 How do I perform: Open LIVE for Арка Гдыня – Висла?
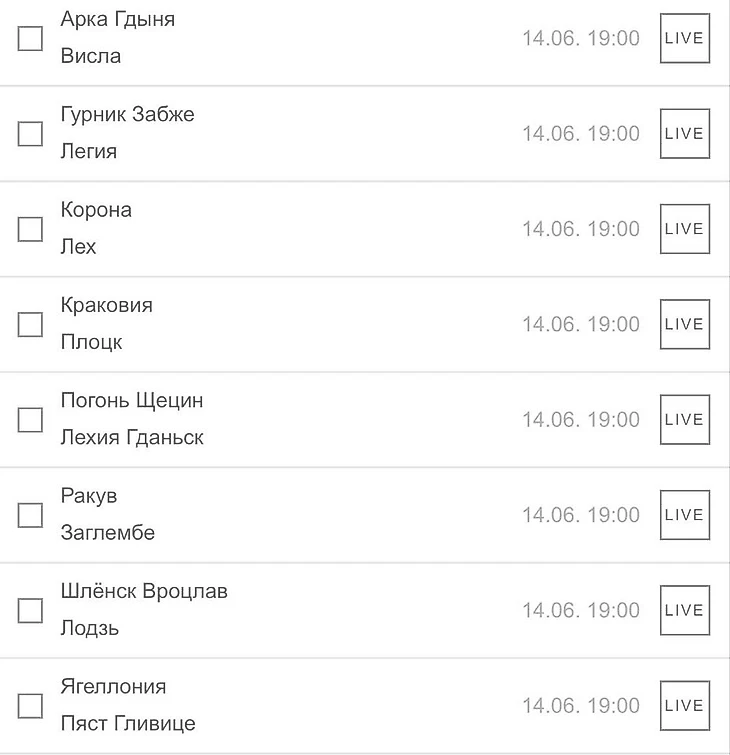[684, 38]
